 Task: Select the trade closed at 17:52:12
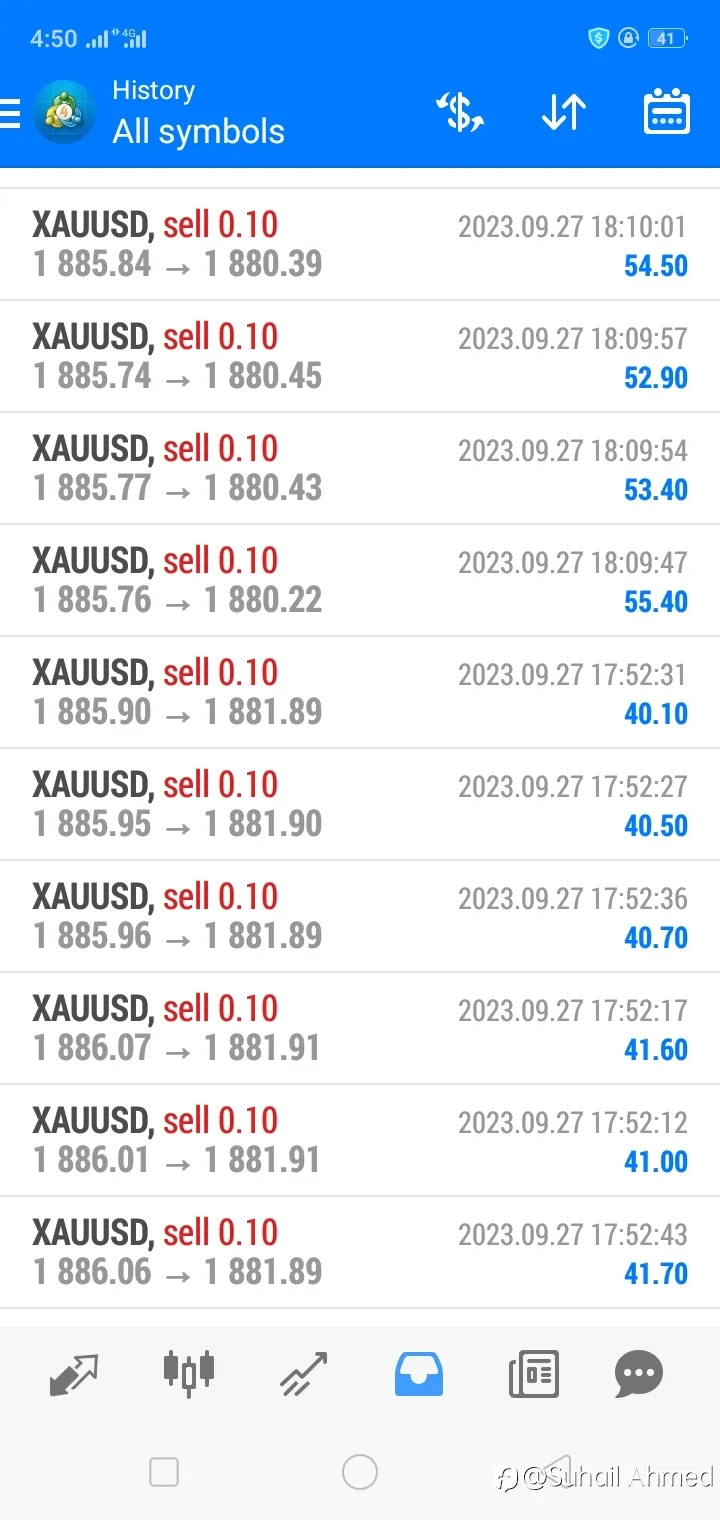coord(360,1140)
